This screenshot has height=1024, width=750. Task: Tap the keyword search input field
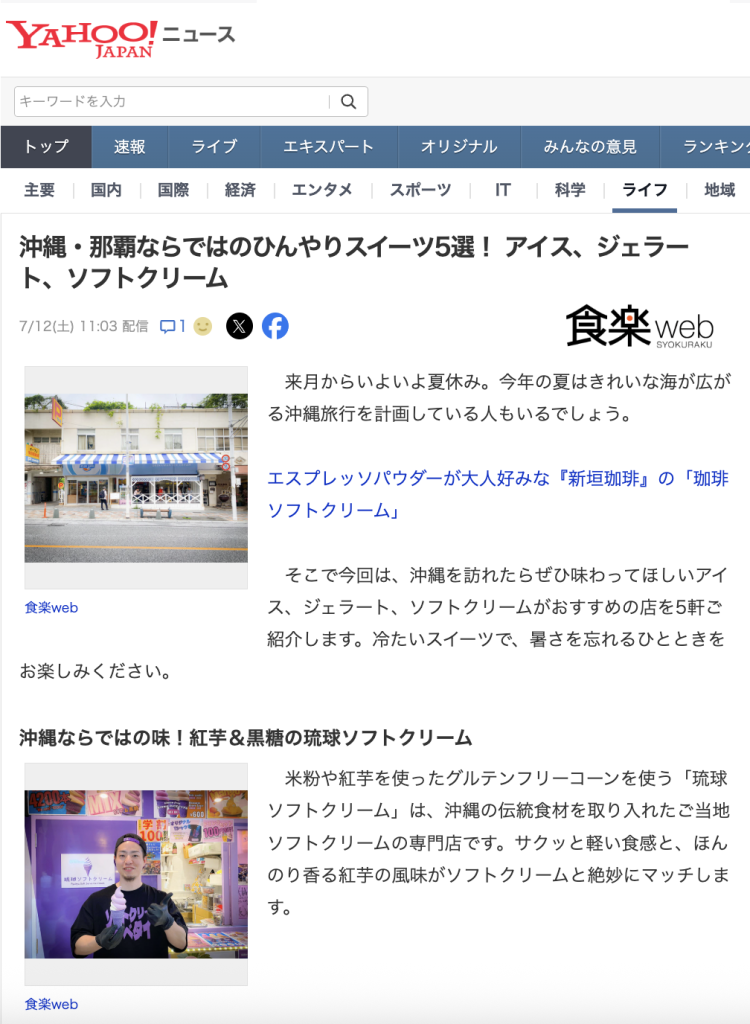point(170,101)
